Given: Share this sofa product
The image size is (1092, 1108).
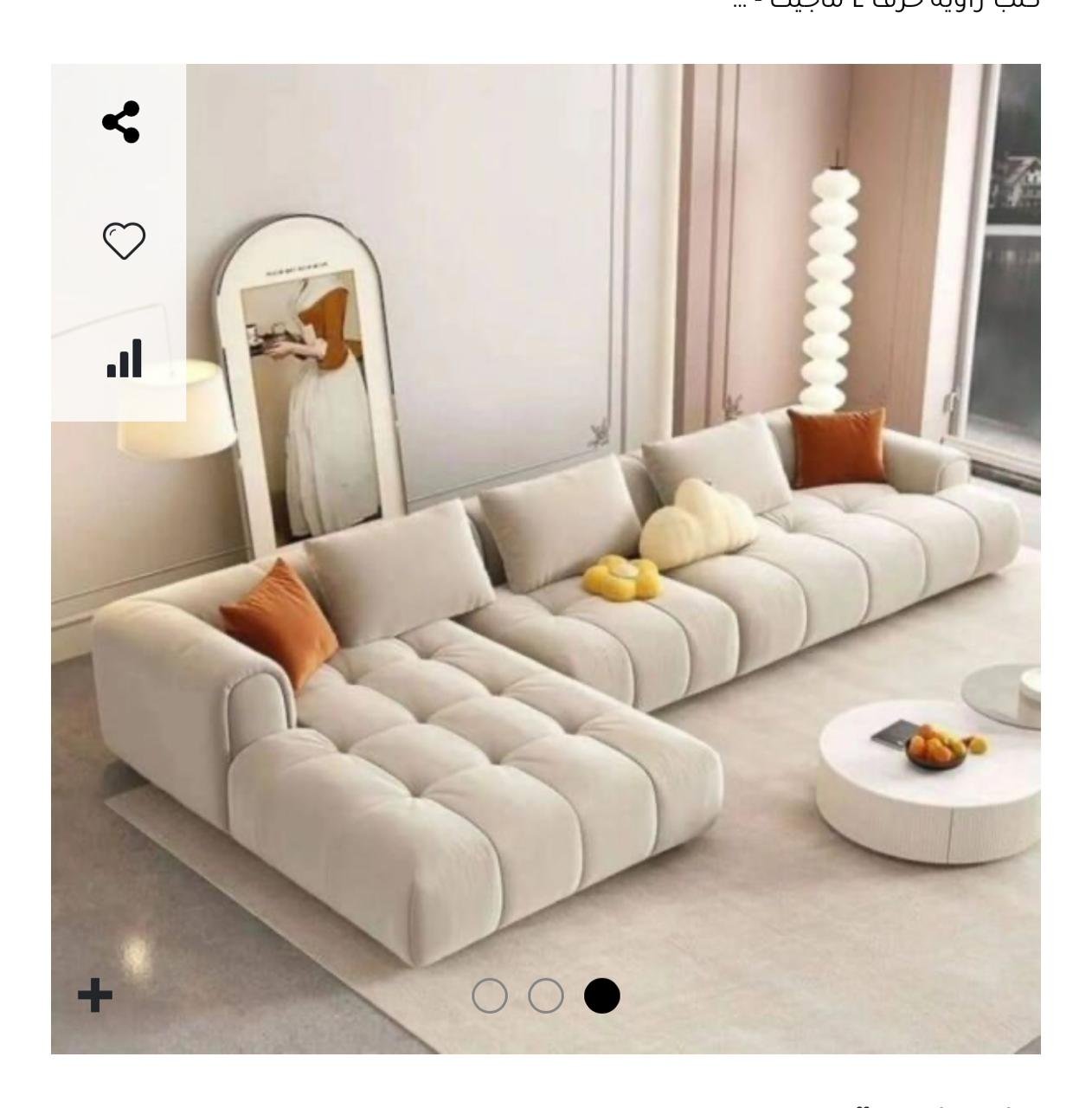Looking at the screenshot, I should pyautogui.click(x=121, y=122).
